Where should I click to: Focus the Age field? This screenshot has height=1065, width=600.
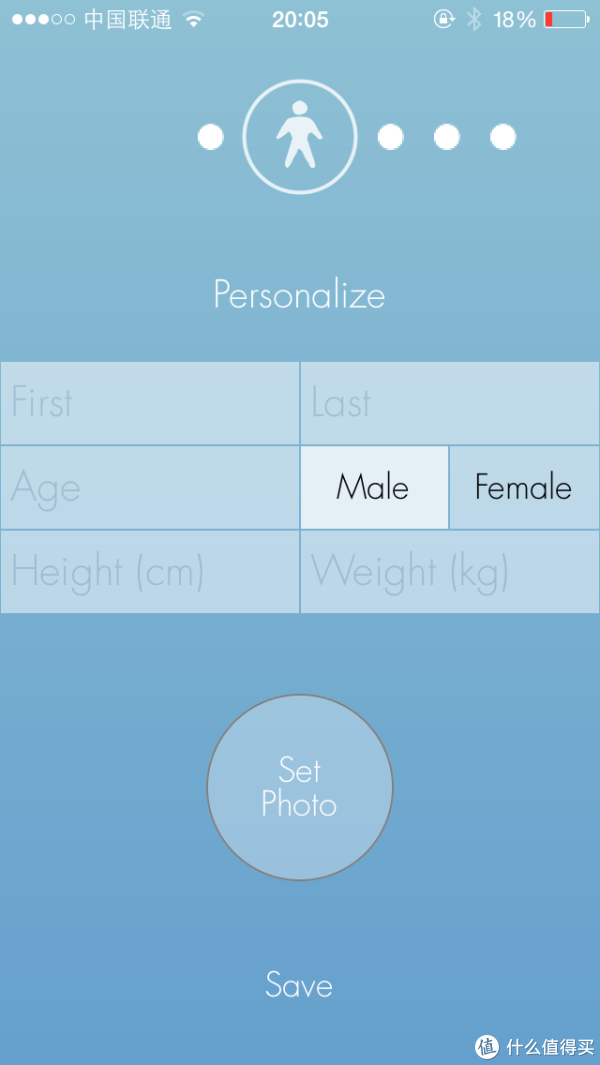(x=149, y=488)
